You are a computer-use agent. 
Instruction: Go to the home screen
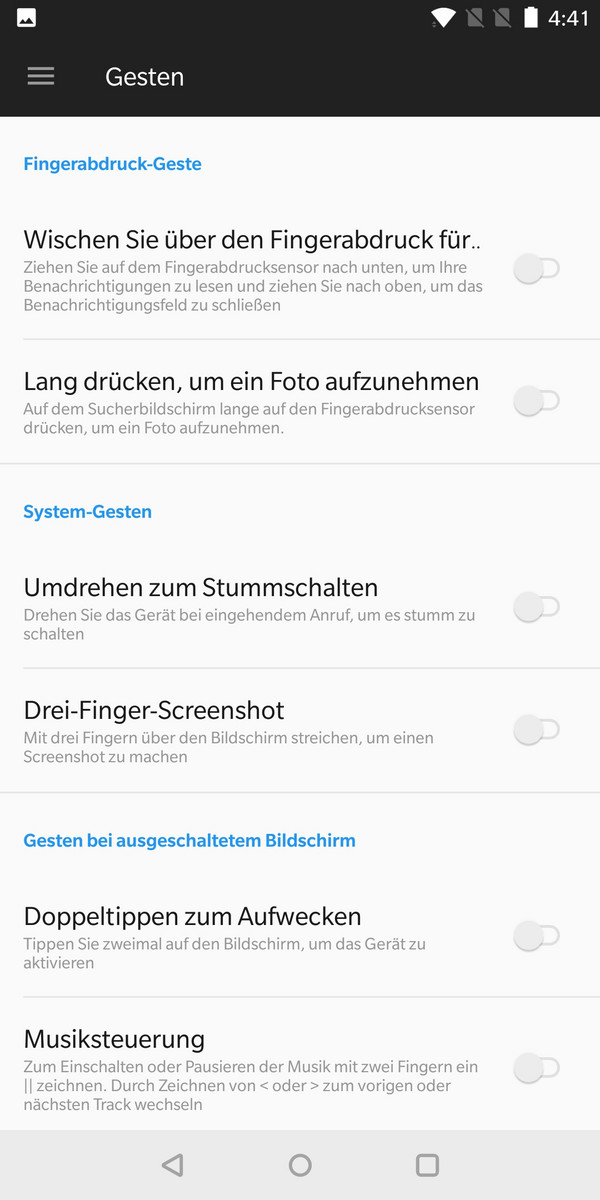300,1165
